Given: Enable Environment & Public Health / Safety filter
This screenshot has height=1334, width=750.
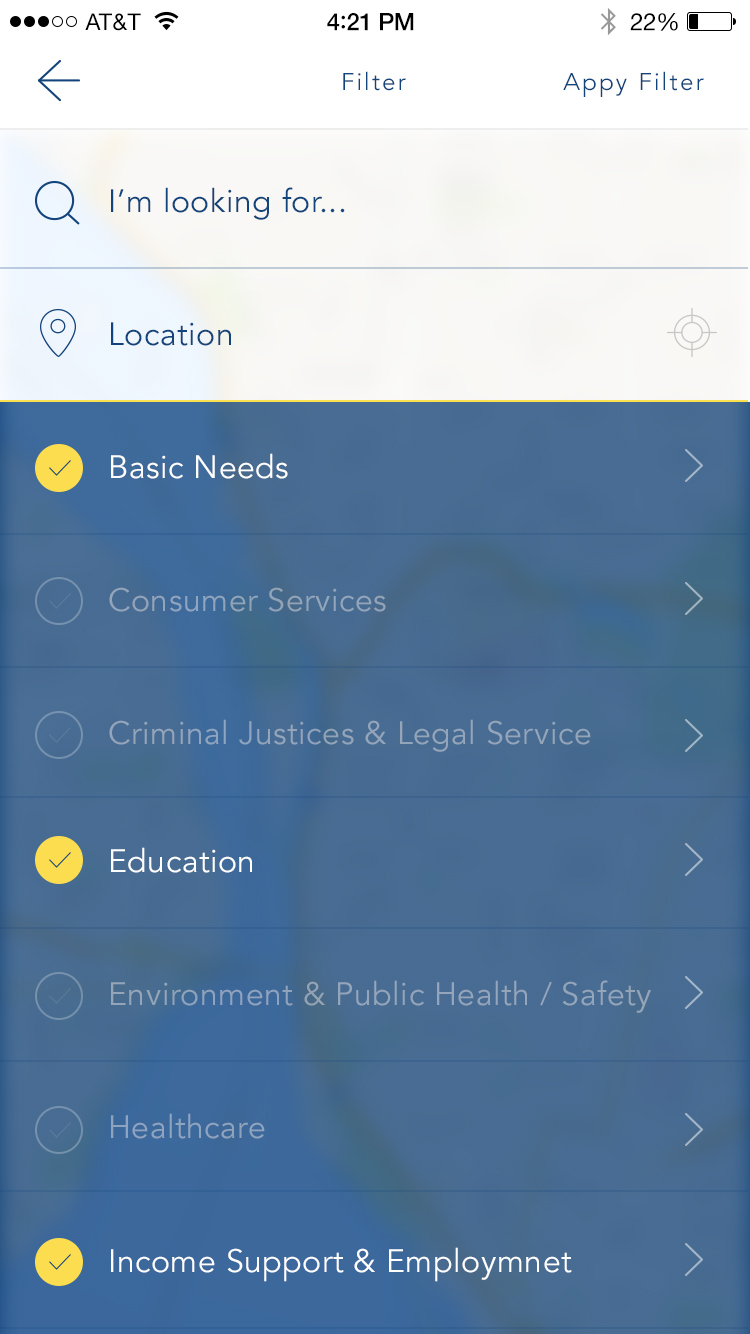Looking at the screenshot, I should point(59,995).
